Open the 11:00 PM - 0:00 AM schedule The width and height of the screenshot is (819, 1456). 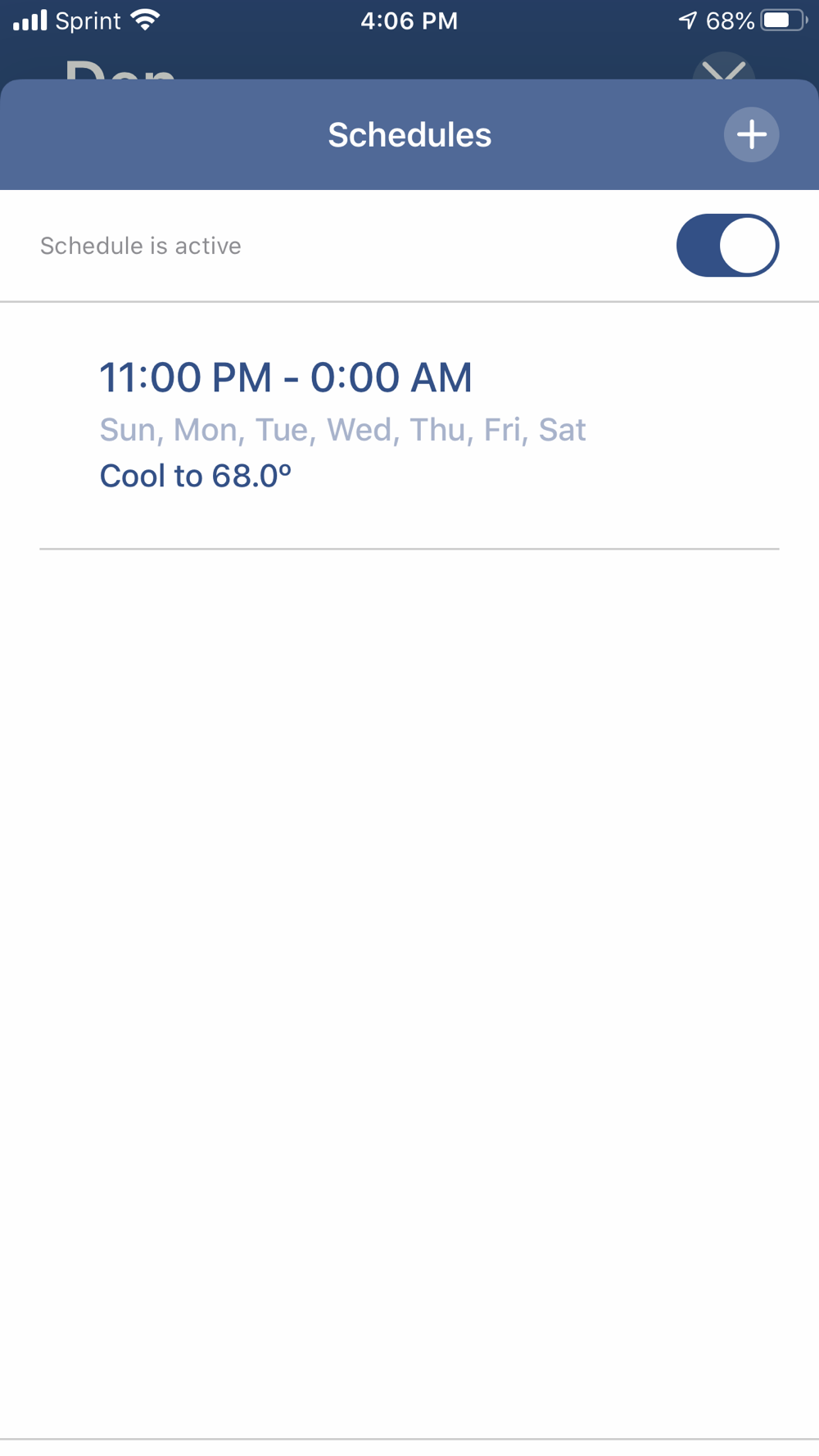[342, 425]
